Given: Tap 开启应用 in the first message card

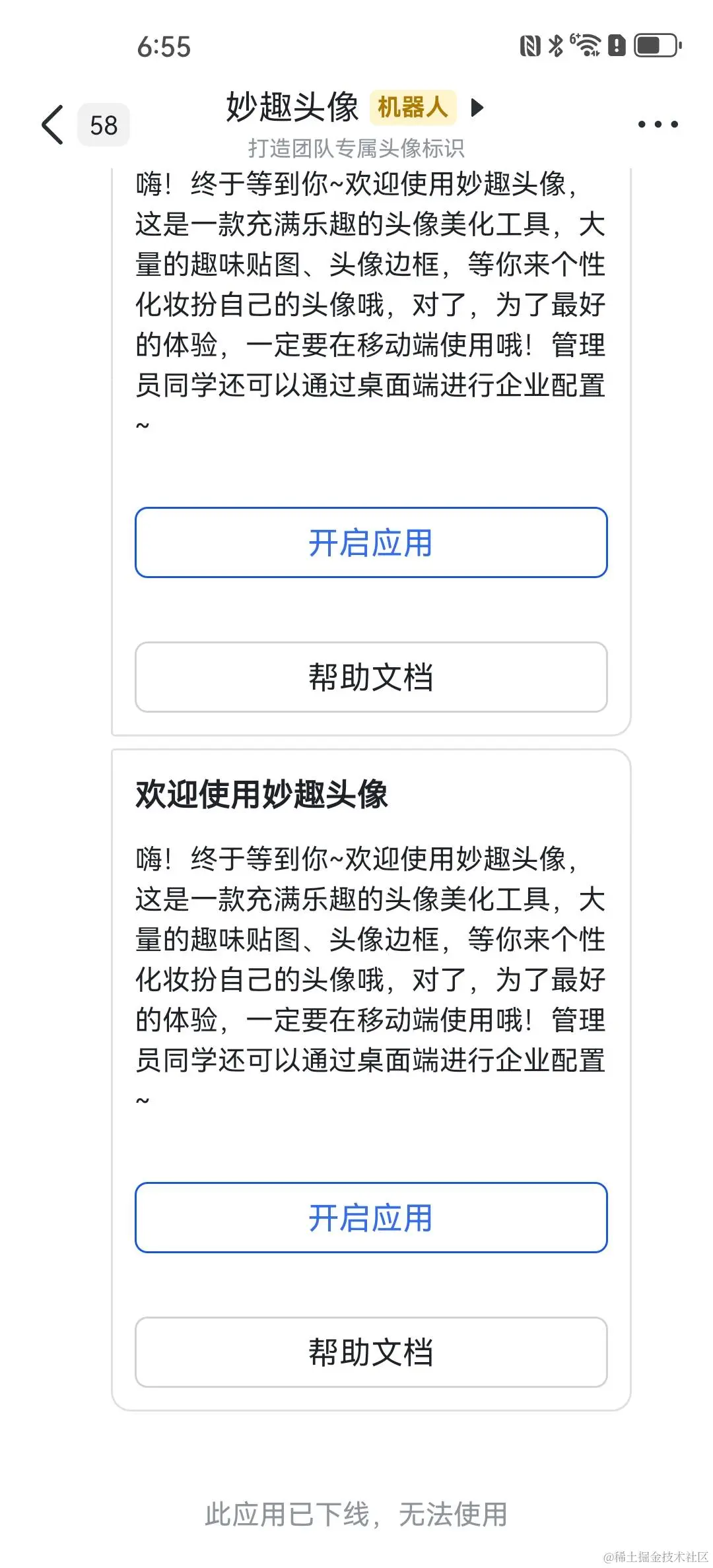Looking at the screenshot, I should (371, 542).
